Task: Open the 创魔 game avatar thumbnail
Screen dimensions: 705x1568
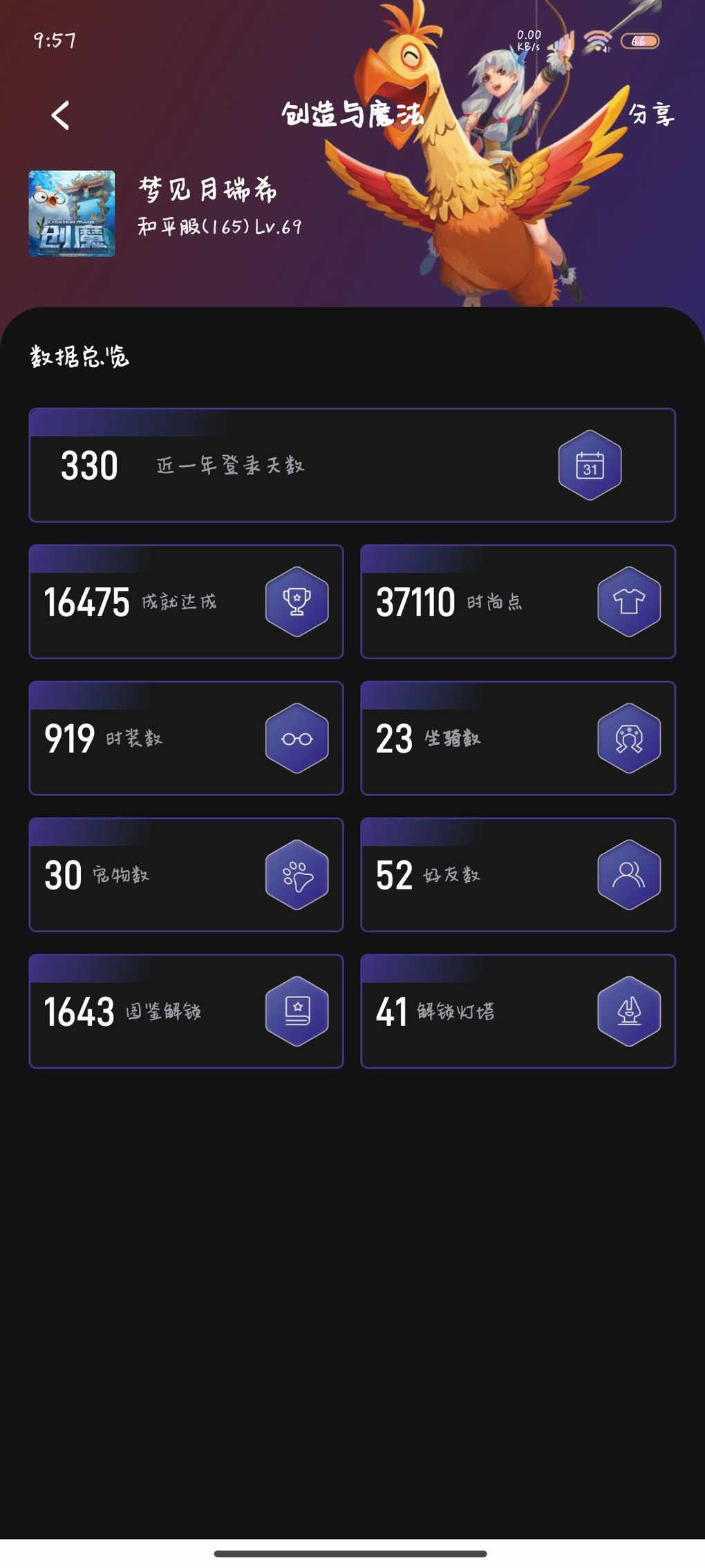Action: 72,214
